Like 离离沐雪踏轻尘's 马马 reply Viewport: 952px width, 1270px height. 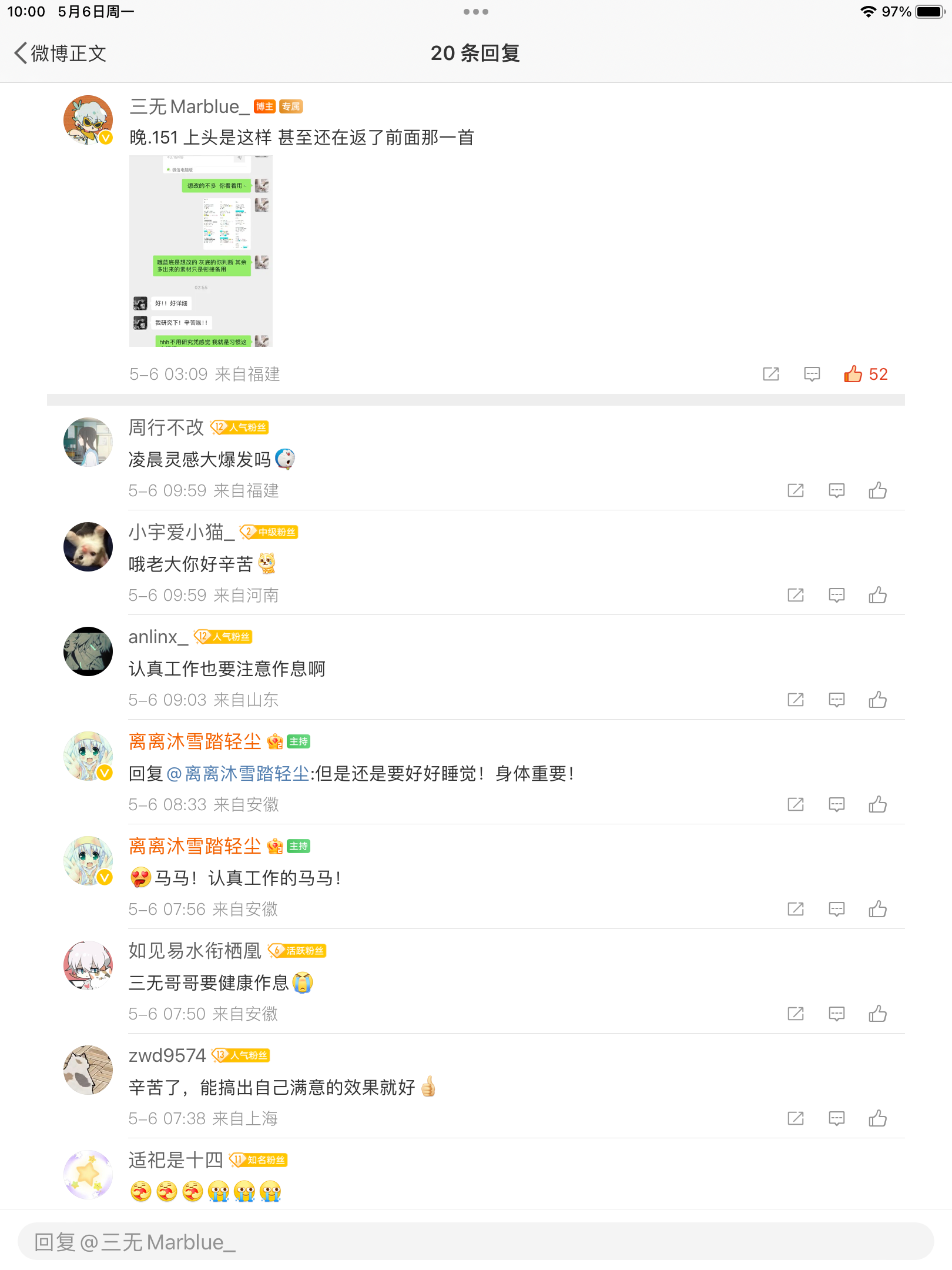point(877,909)
